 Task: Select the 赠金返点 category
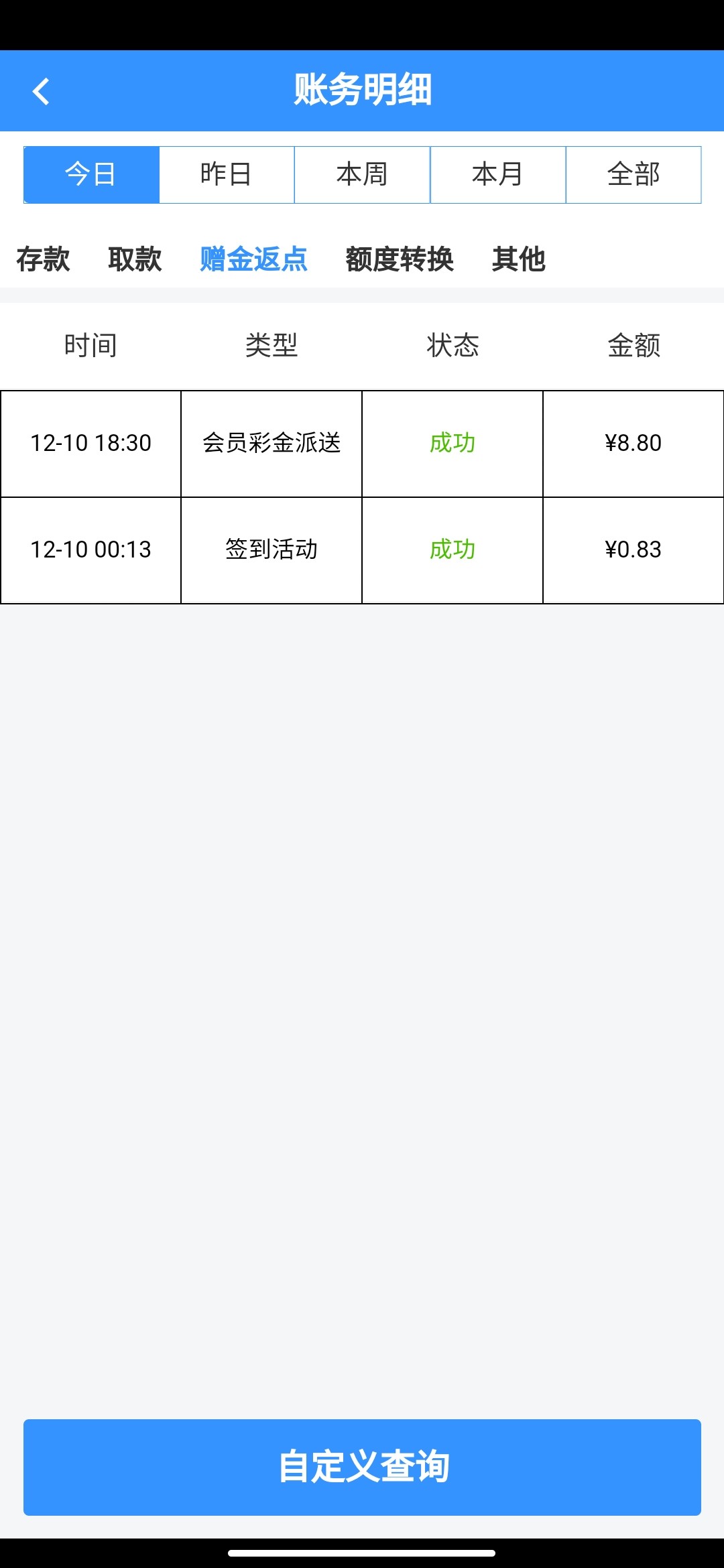coord(253,259)
